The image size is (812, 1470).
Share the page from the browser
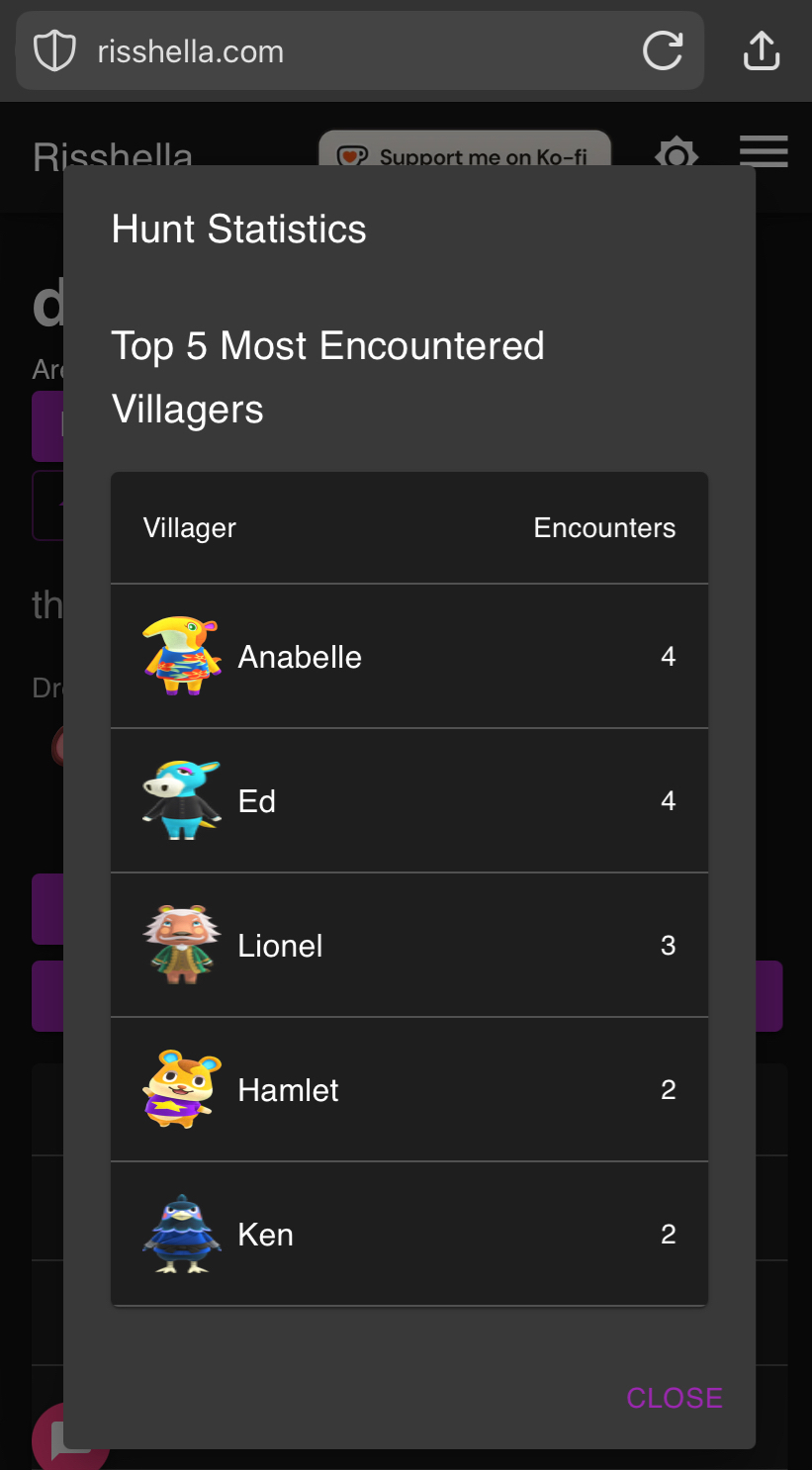[761, 50]
